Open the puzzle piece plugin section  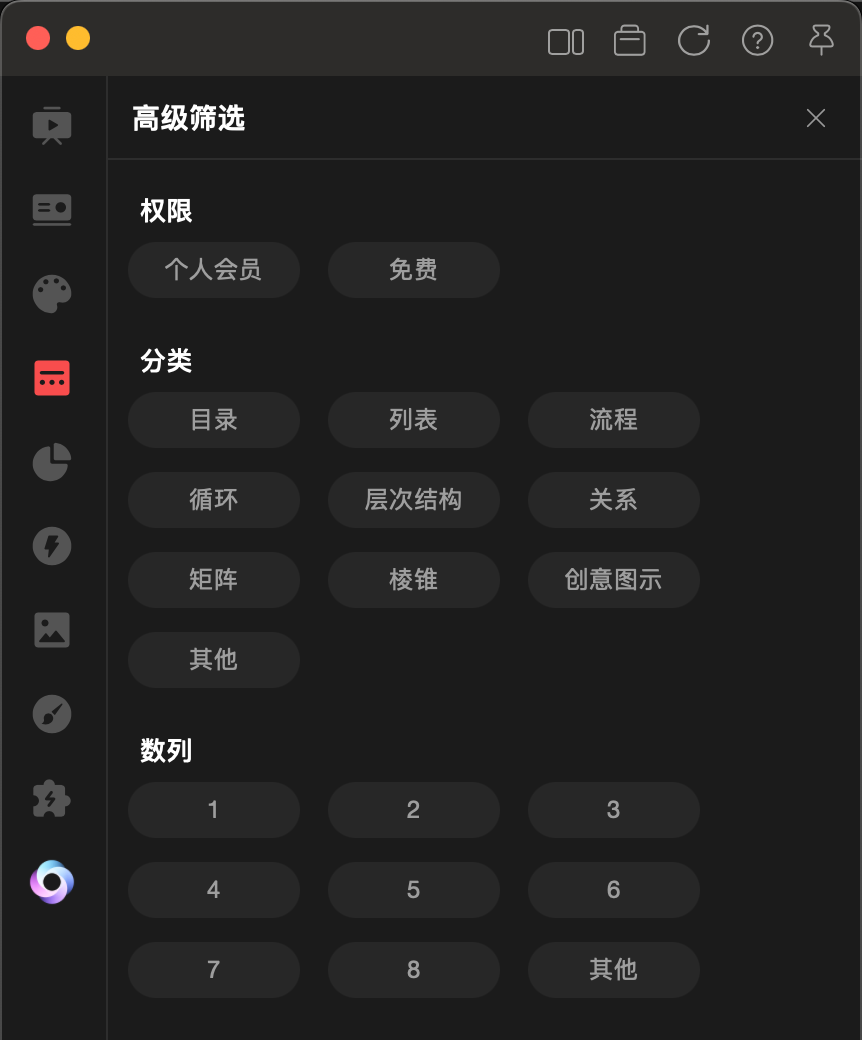pos(52,798)
